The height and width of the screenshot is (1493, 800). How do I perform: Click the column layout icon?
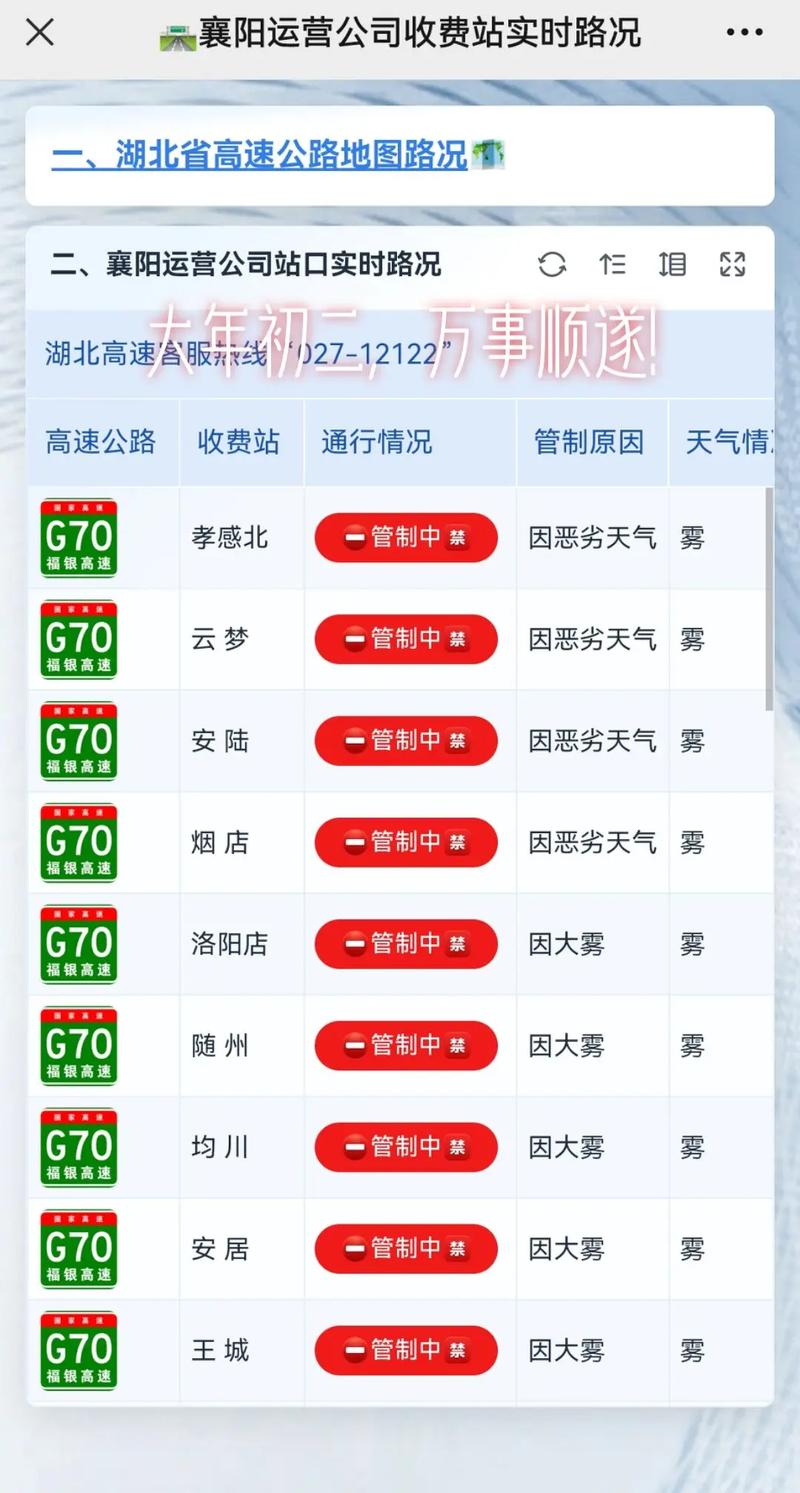(x=672, y=264)
